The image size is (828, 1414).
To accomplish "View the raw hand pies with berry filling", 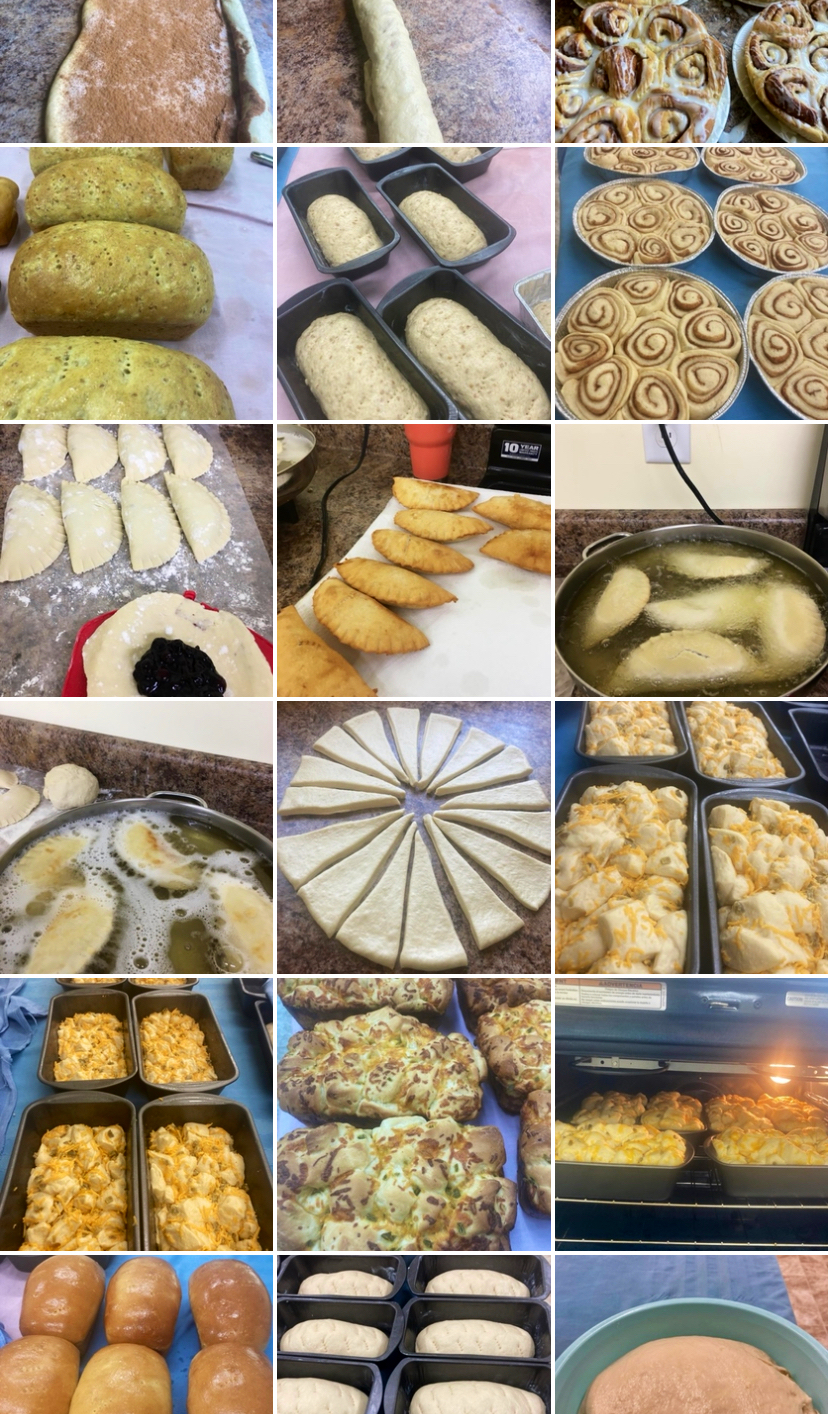I will tap(136, 560).
